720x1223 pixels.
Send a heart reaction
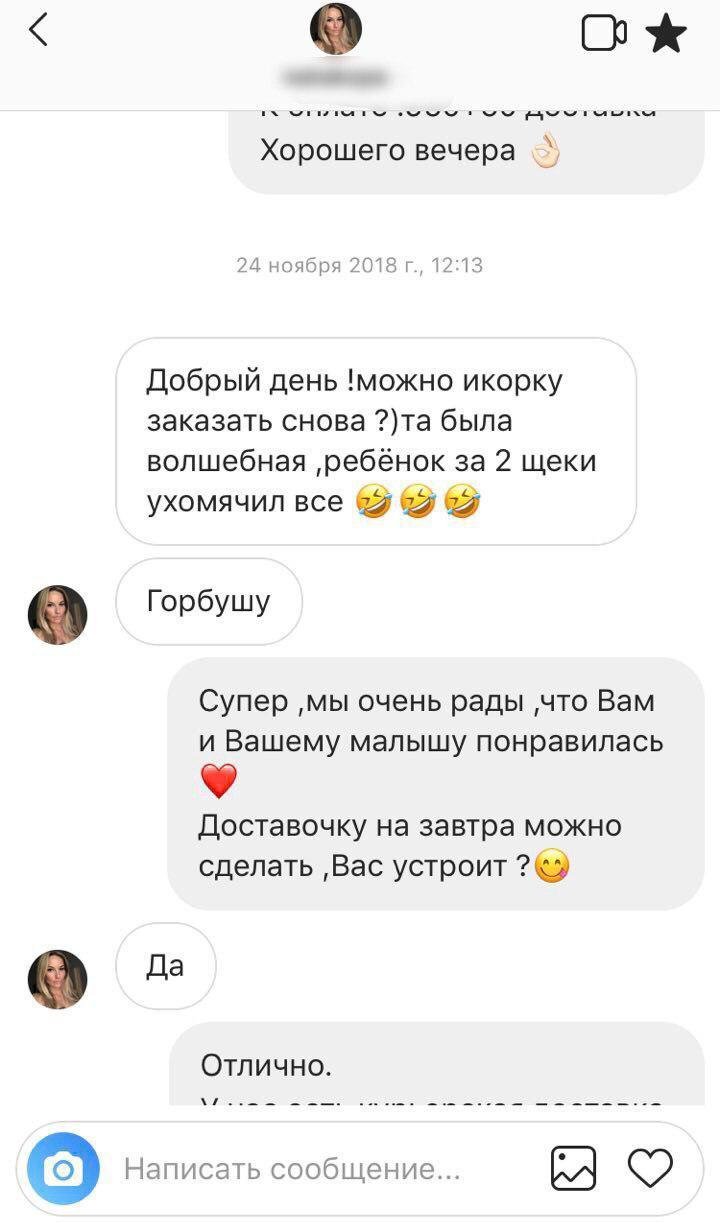pyautogui.click(x=650, y=1167)
